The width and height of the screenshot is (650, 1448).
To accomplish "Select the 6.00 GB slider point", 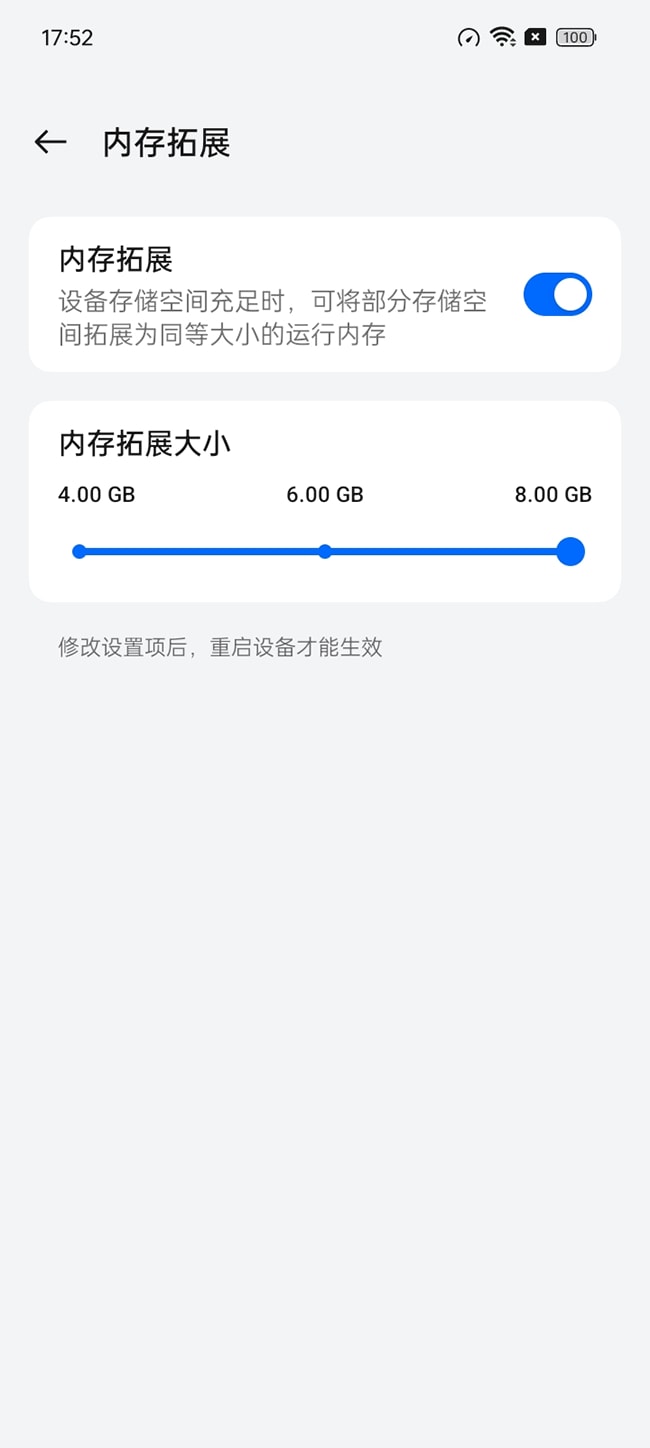I will coord(325,551).
